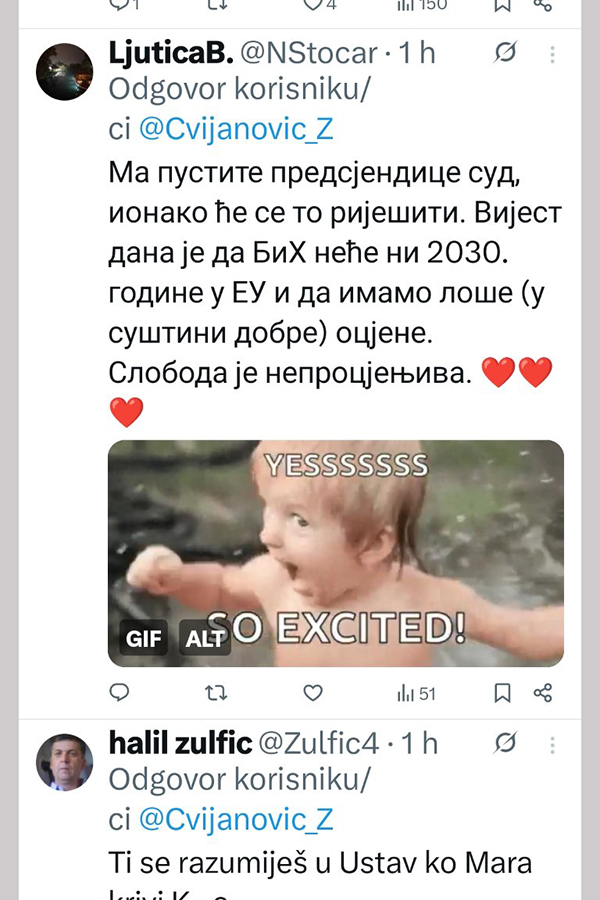600x900 pixels.
Task: Show ALT description of the GIF
Action: click(204, 637)
